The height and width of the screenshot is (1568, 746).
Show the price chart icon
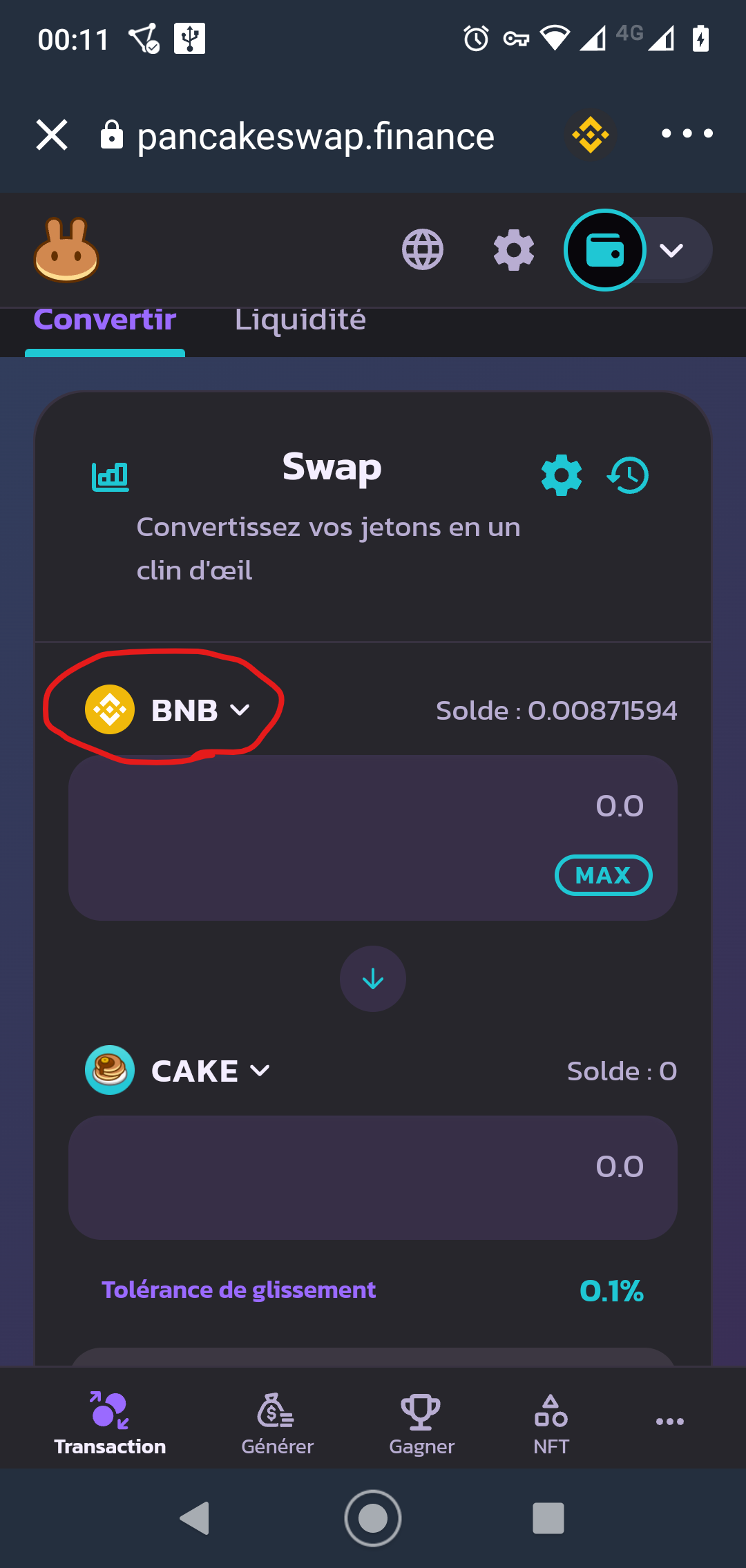111,477
